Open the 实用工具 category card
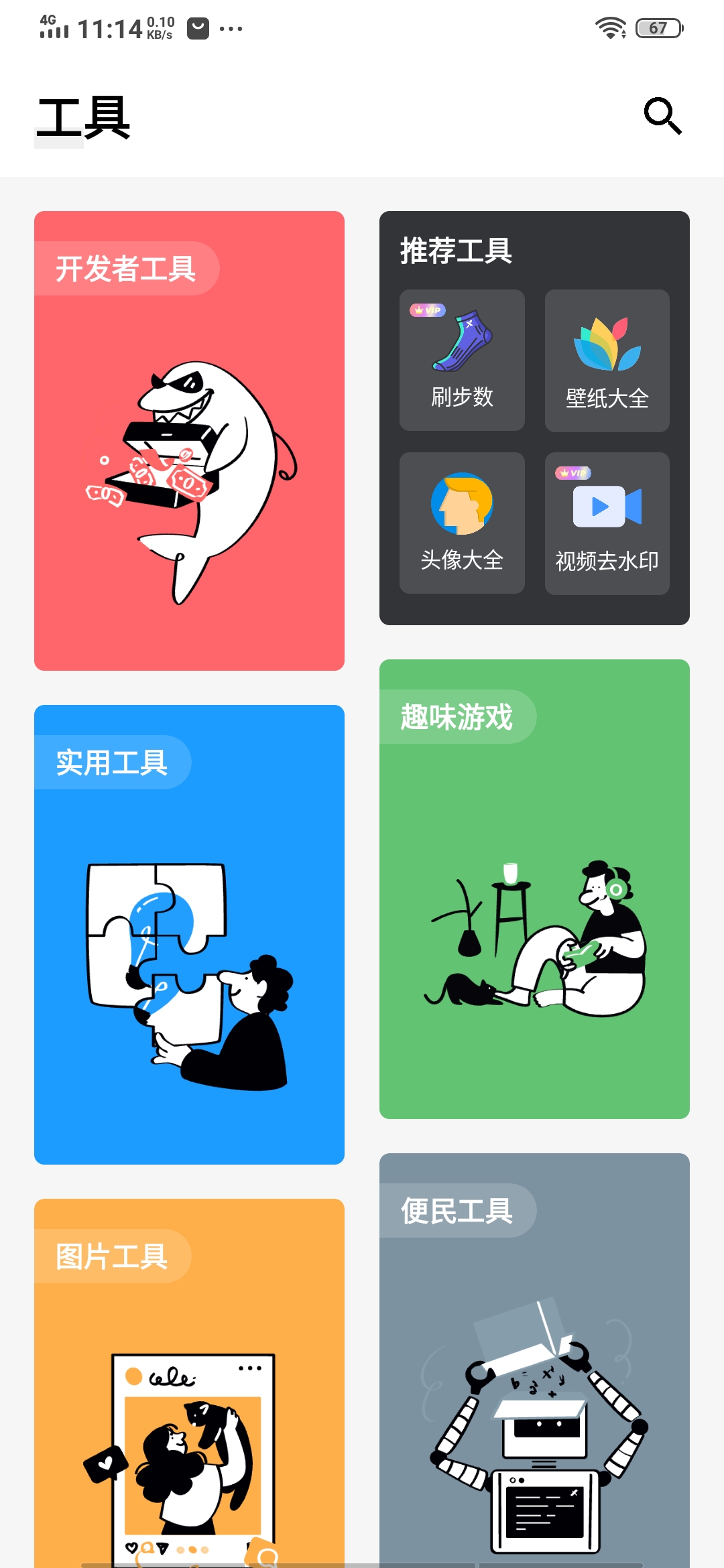Screen dimensions: 724x1568 [189, 934]
